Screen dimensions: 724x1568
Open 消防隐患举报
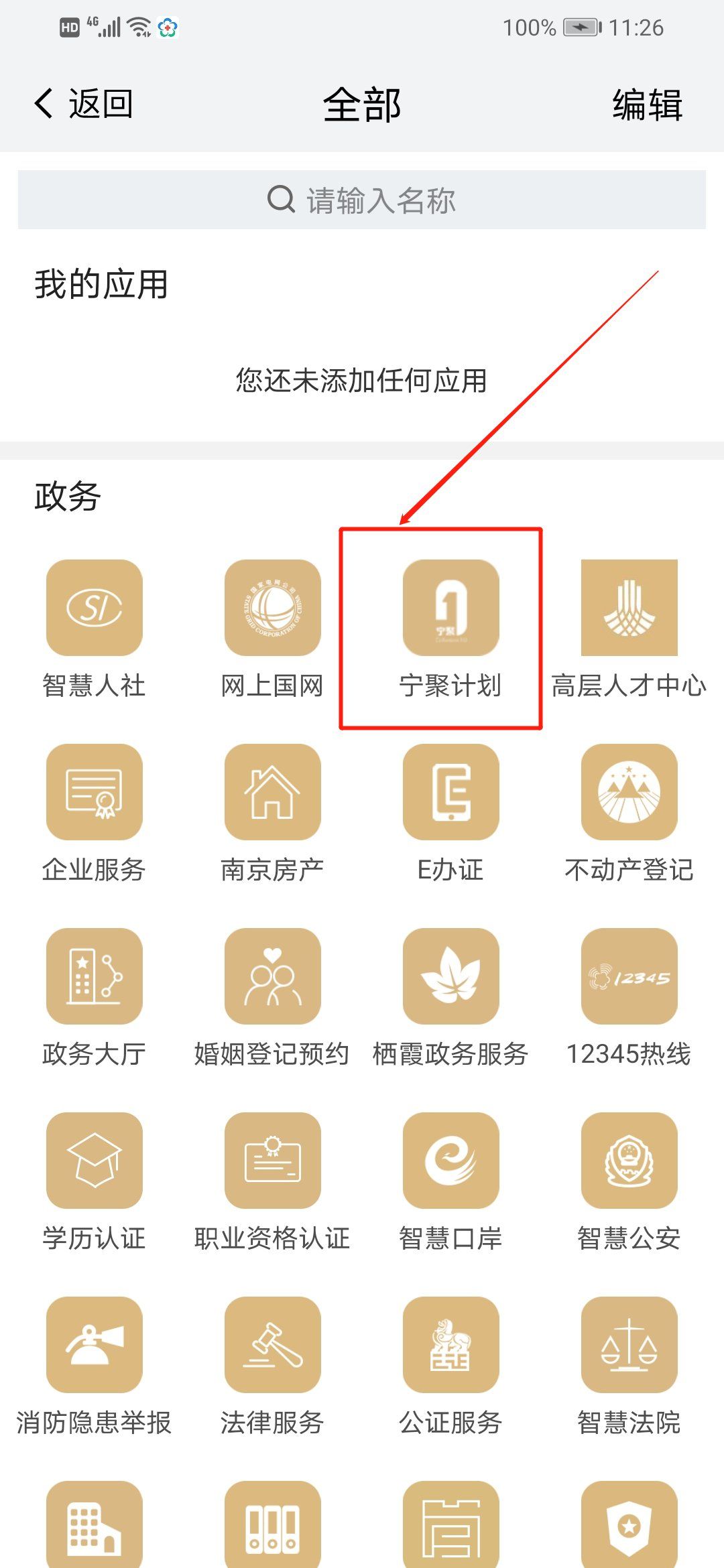95,1345
